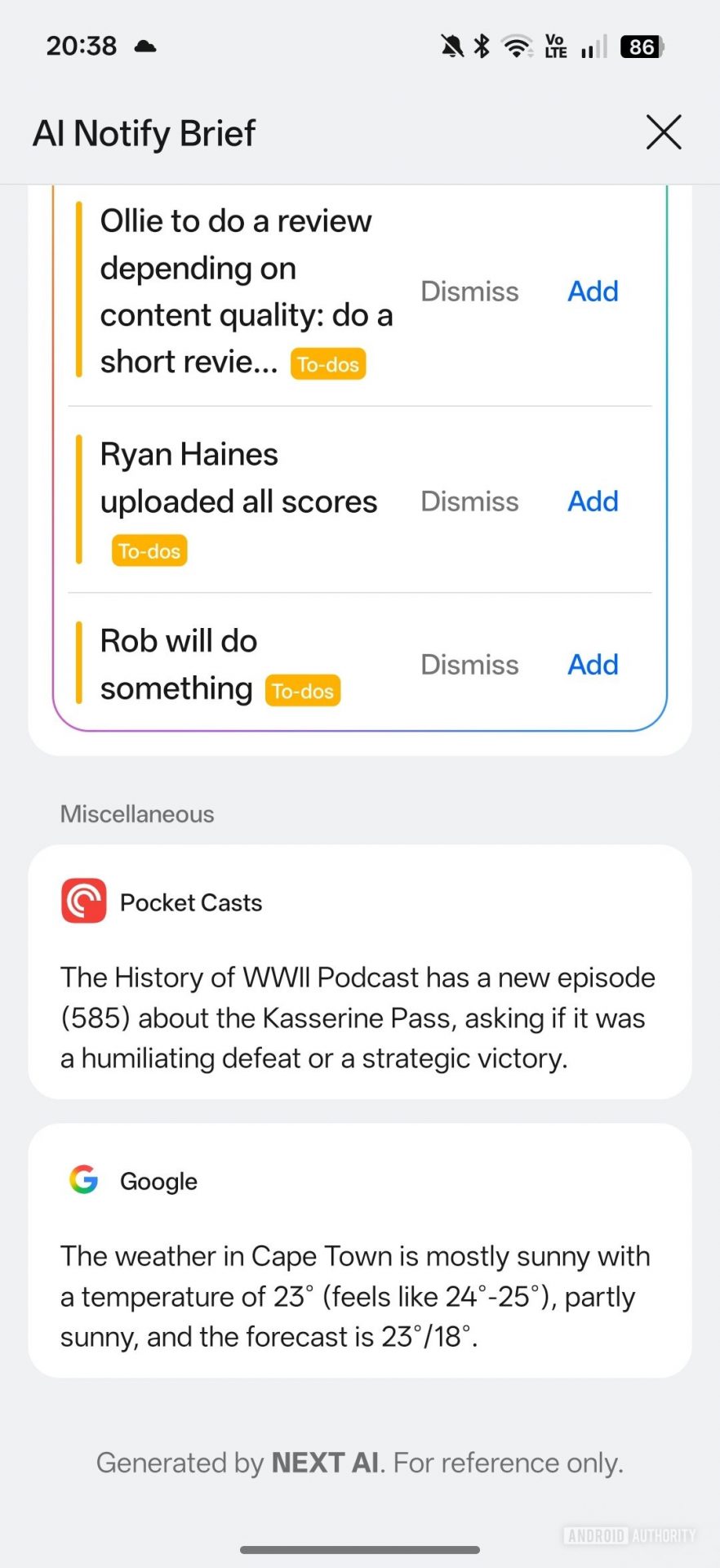Add the Rob will do something to-do

pyautogui.click(x=593, y=665)
